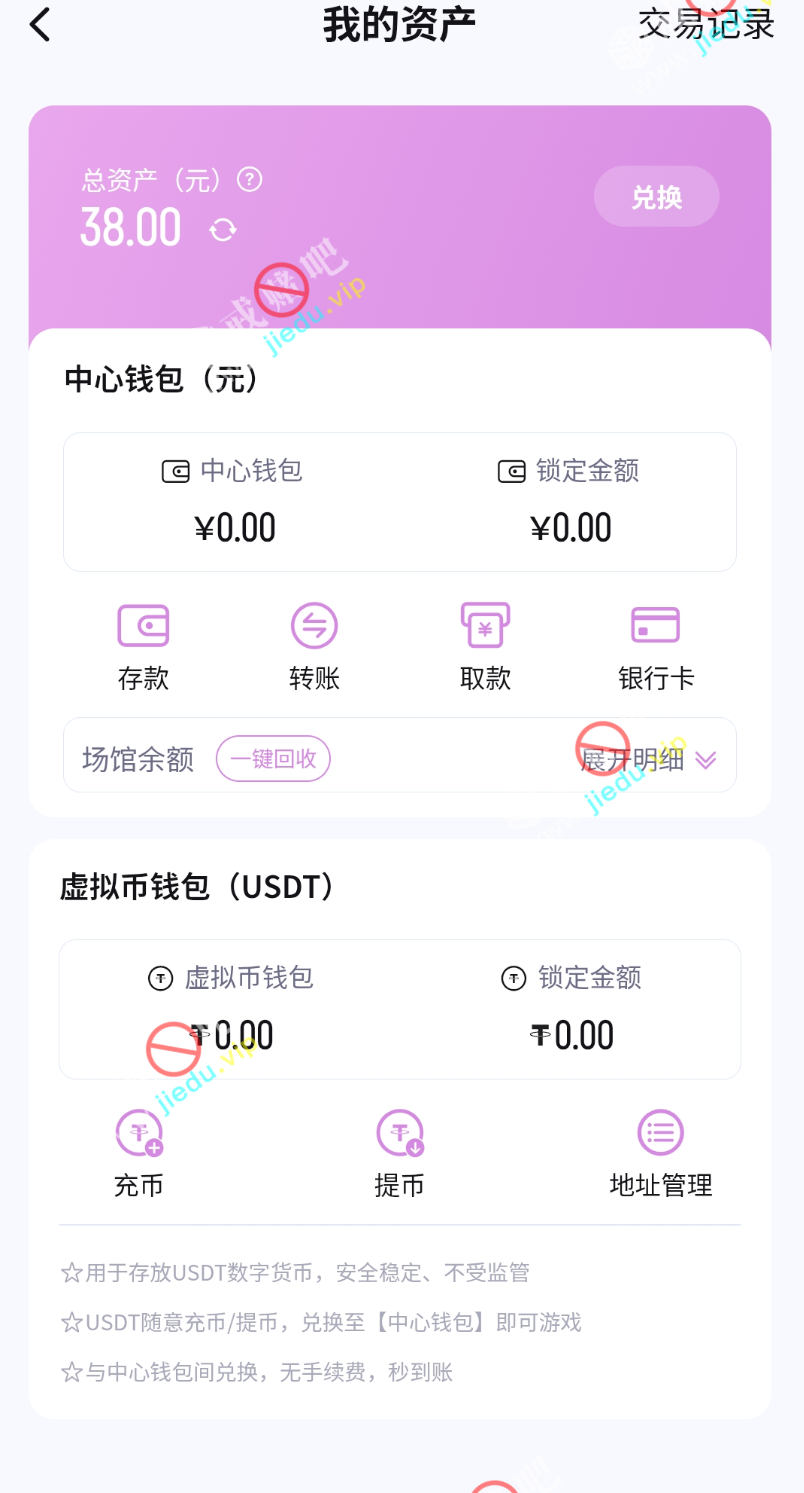Open 提币 to withdraw USDT
The width and height of the screenshot is (804, 1493).
[x=400, y=1154]
